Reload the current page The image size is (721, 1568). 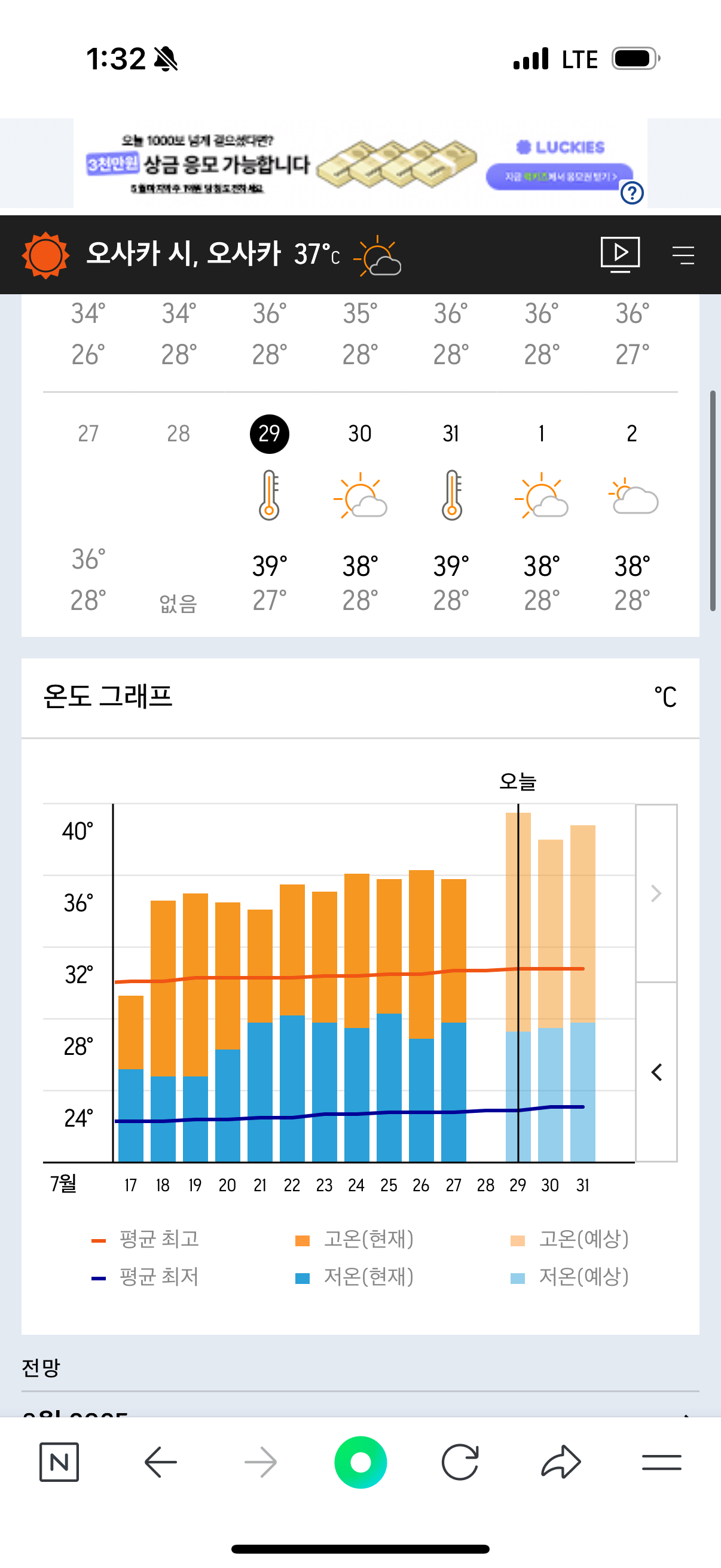pyautogui.click(x=460, y=1462)
